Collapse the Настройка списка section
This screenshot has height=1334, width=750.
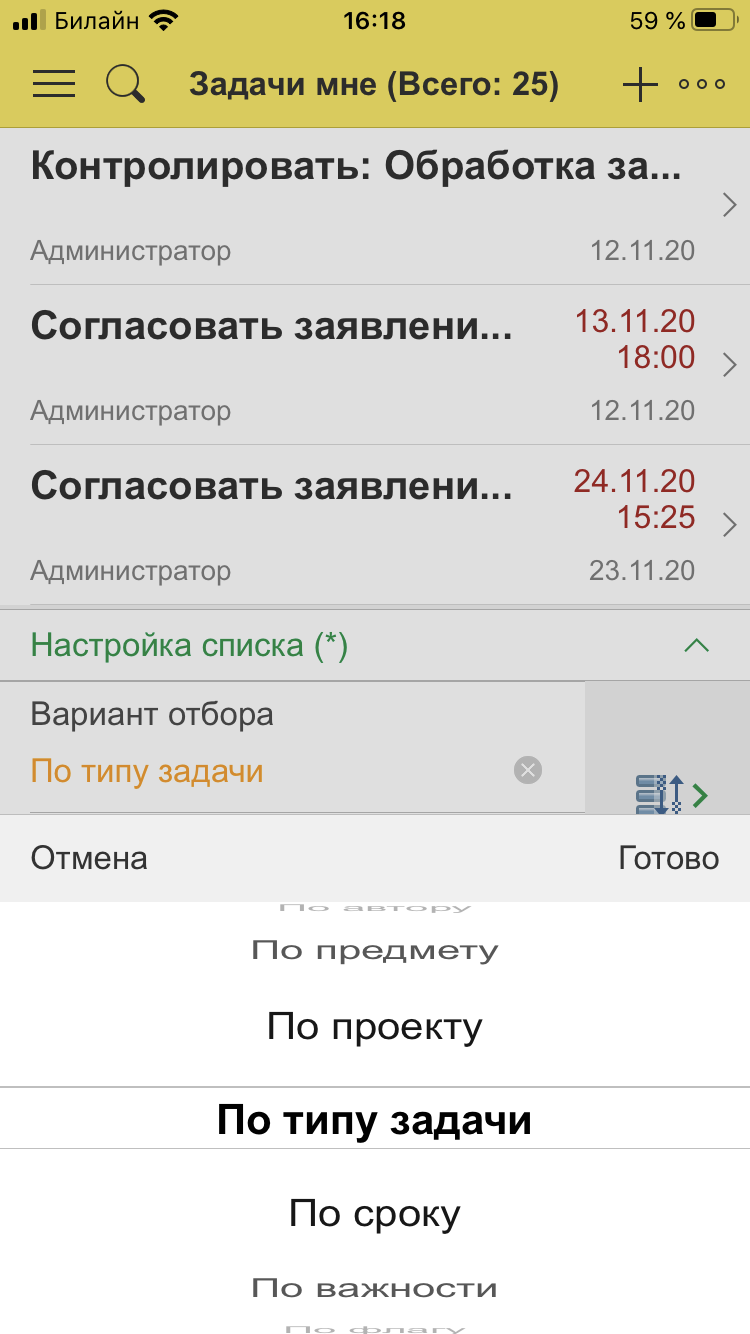coord(696,646)
